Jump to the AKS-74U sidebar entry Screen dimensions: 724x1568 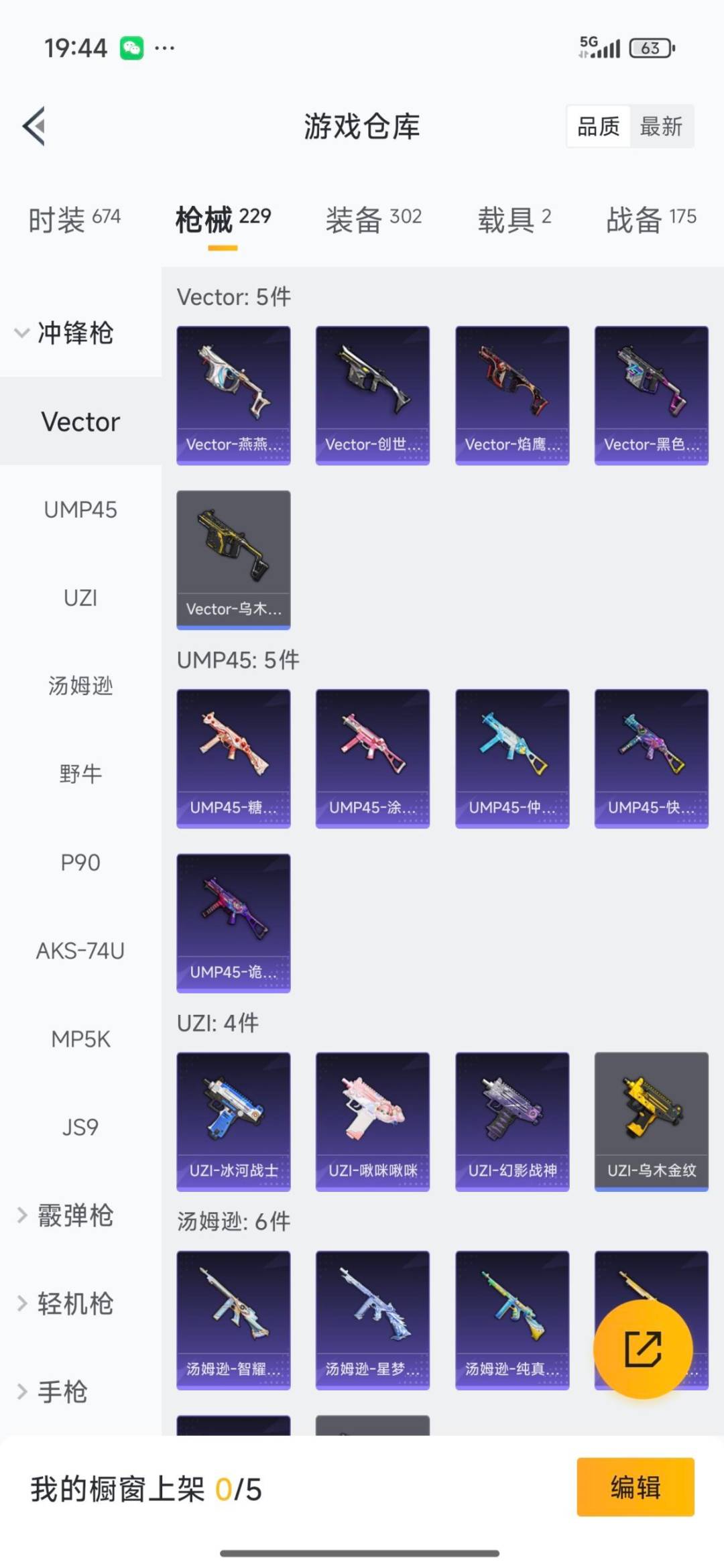(x=80, y=951)
